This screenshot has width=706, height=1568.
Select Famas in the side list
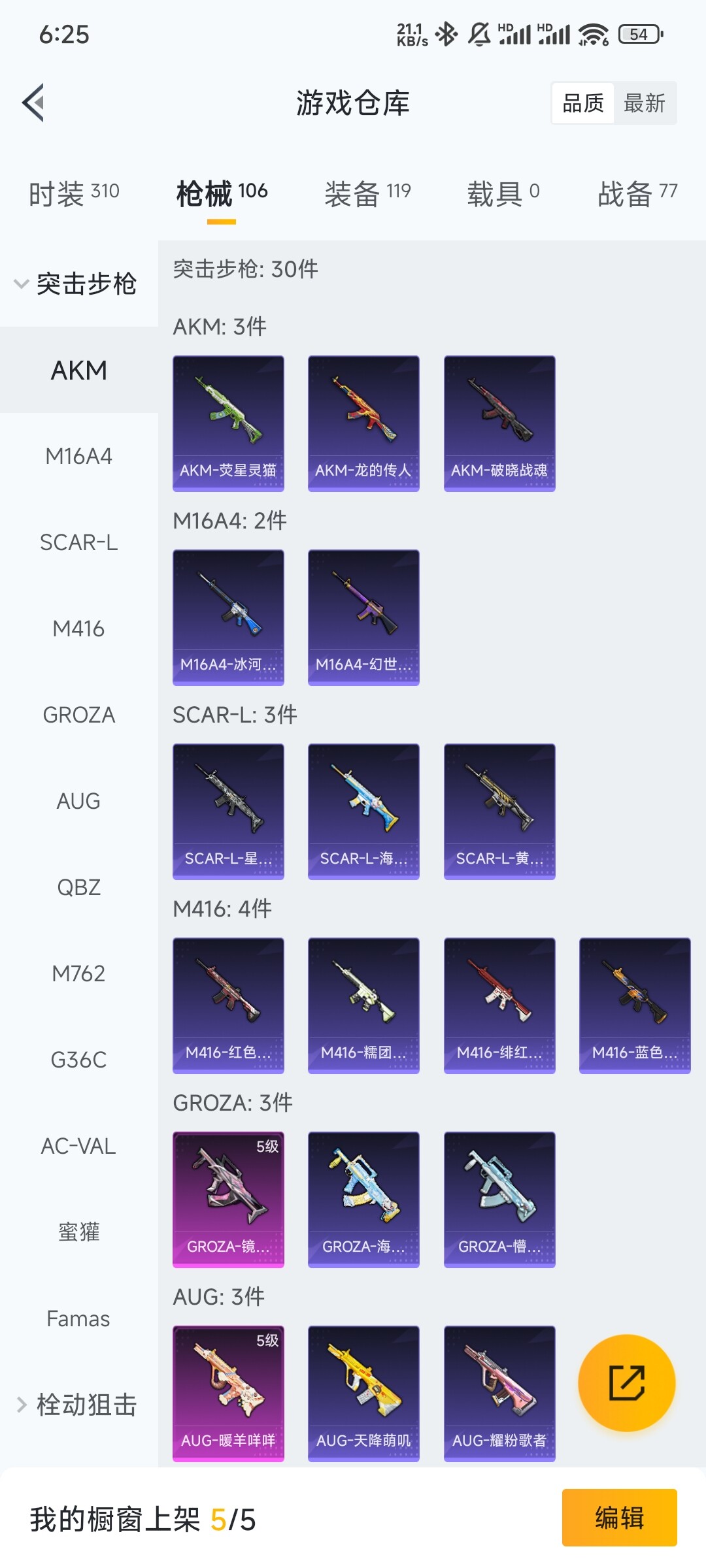coord(78,1318)
